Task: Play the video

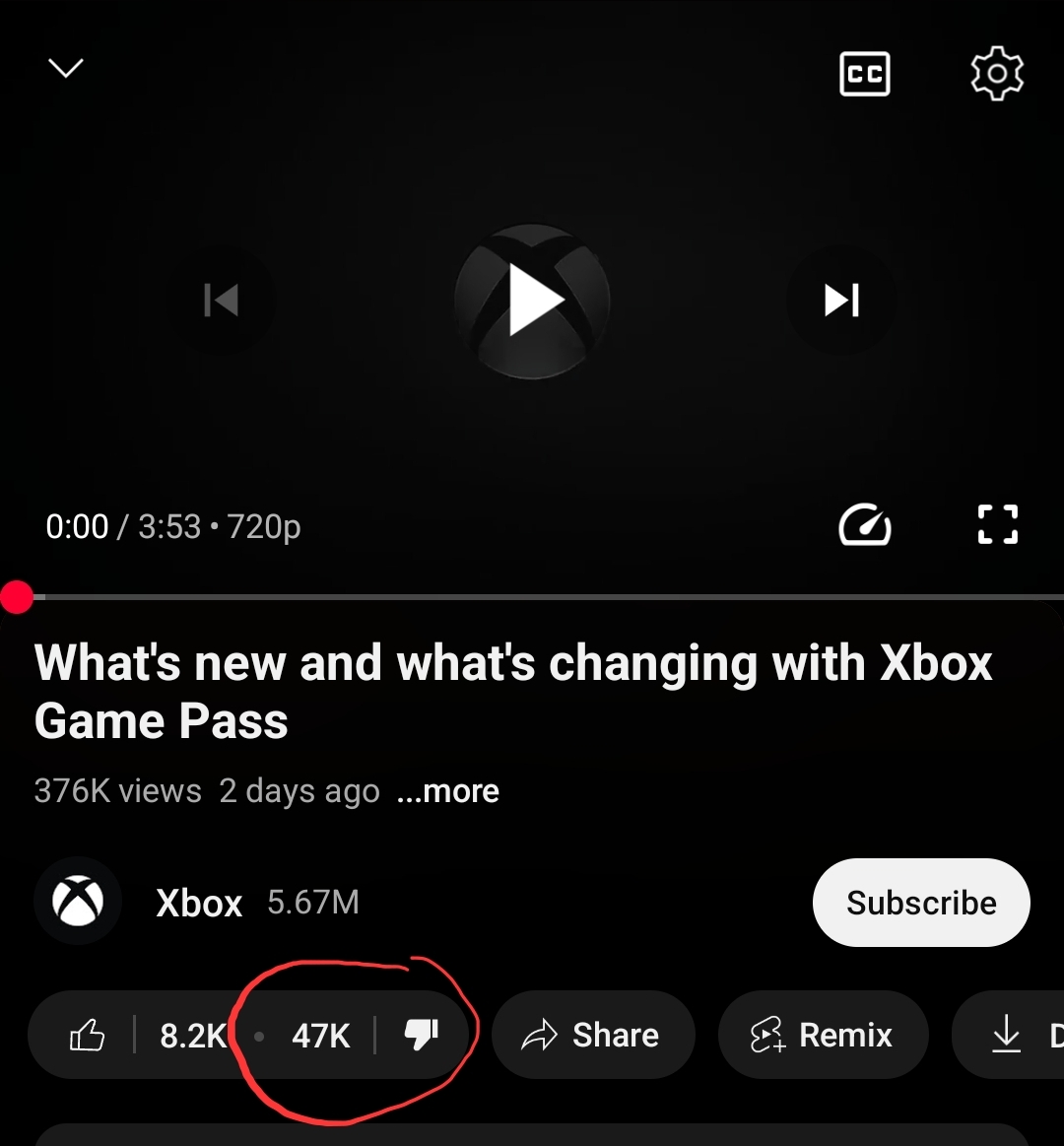Action: pos(533,301)
